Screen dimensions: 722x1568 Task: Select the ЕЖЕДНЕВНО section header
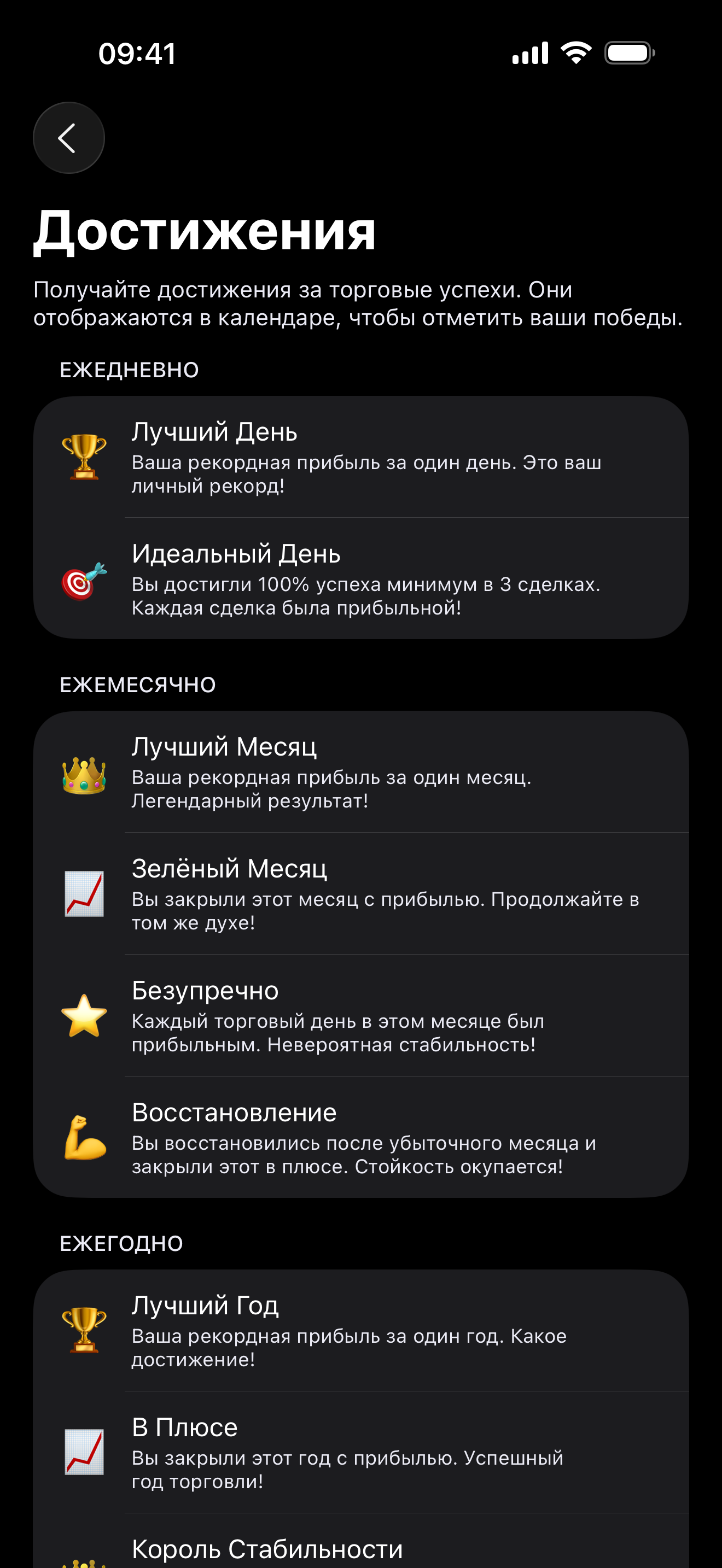(129, 369)
